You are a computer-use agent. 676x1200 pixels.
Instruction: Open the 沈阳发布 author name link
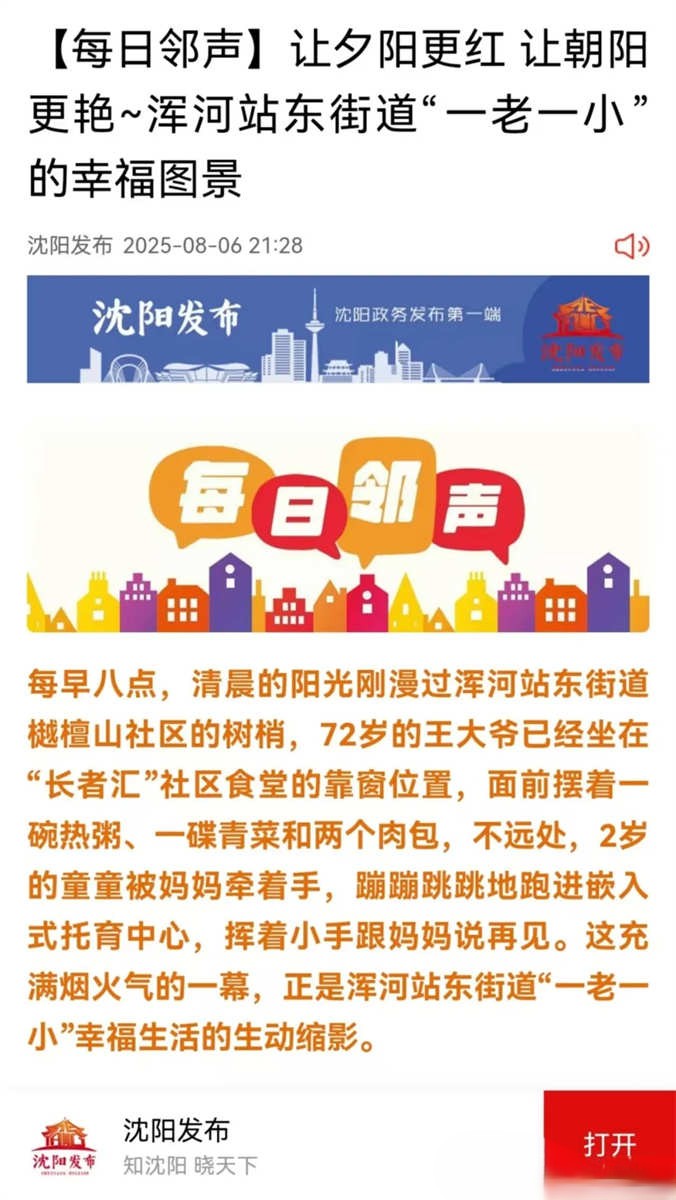pyautogui.click(x=70, y=245)
